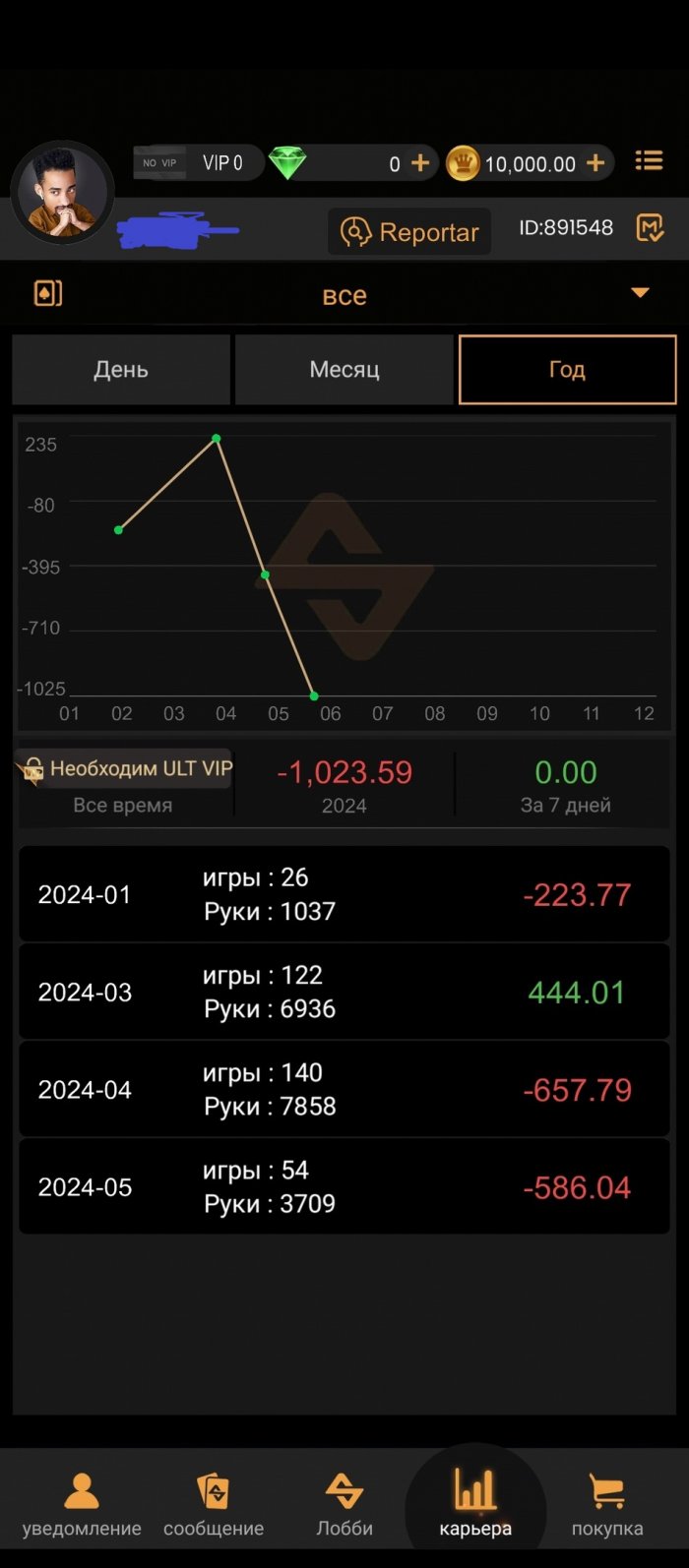Open the checkmark icon beside the ID

pos(650,228)
